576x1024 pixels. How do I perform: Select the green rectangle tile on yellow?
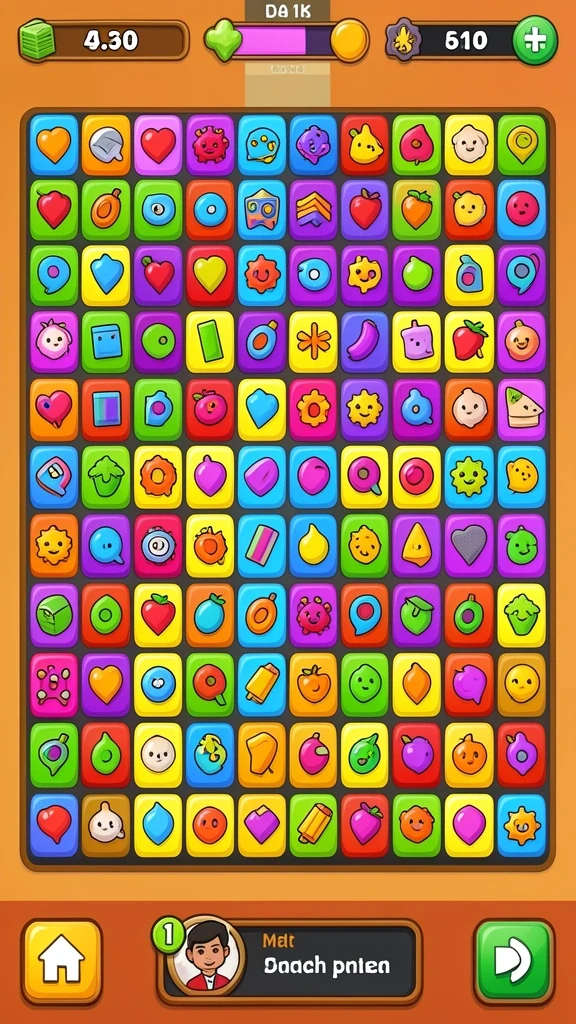210,342
